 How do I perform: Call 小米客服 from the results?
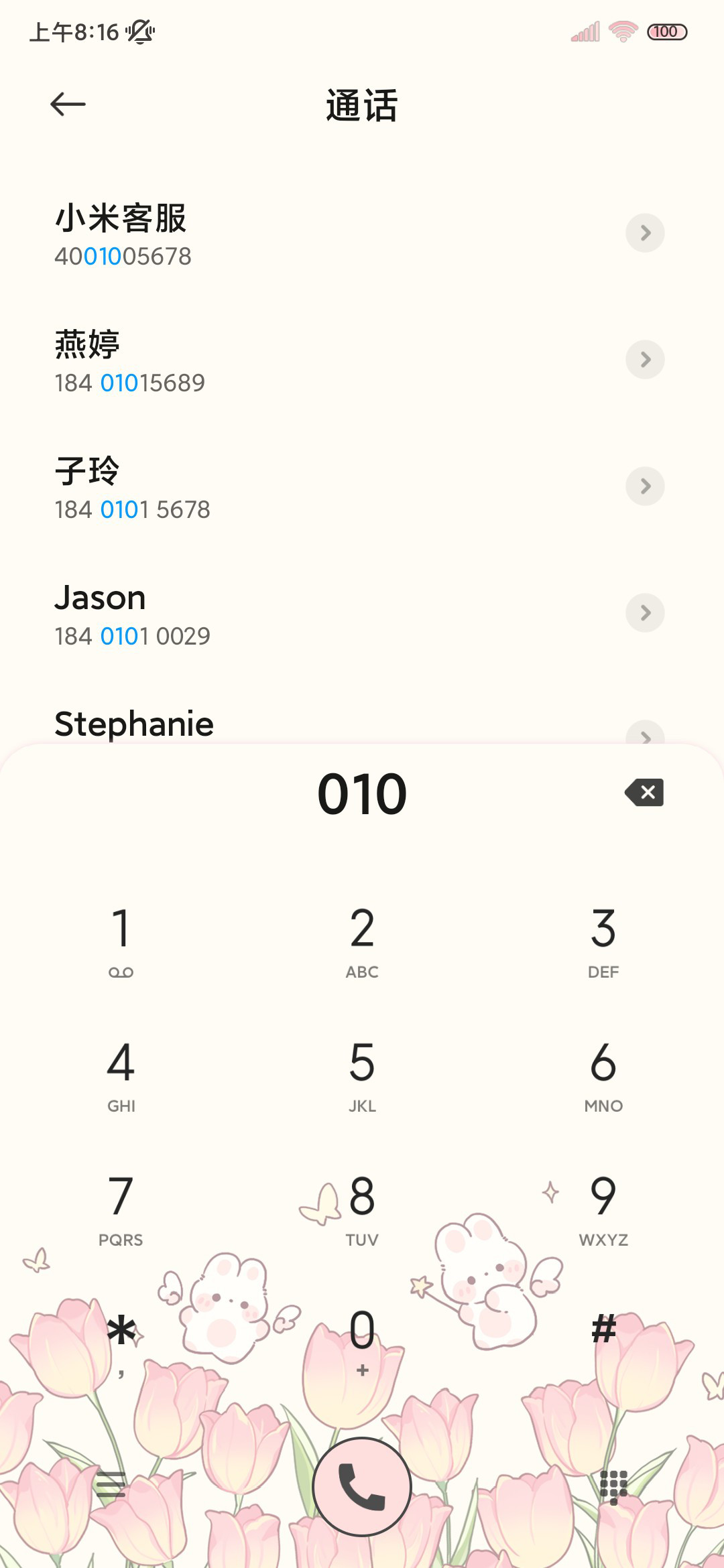point(362,235)
